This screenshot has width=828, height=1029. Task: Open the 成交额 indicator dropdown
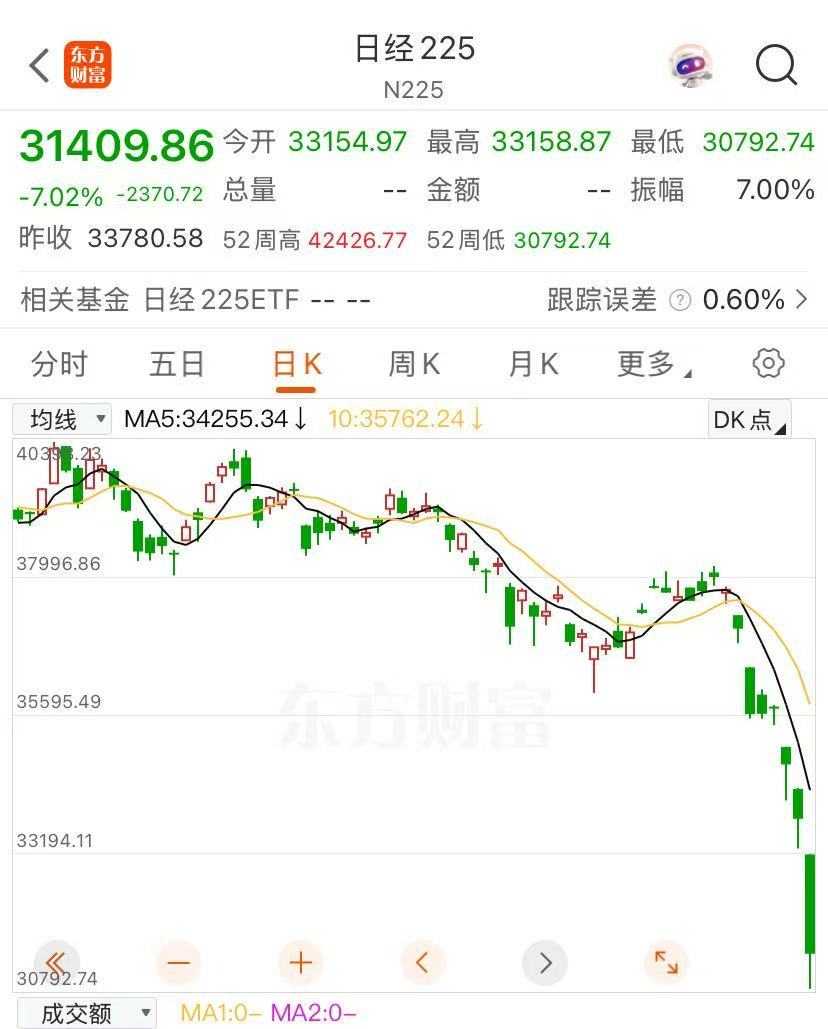pyautogui.click(x=86, y=1013)
